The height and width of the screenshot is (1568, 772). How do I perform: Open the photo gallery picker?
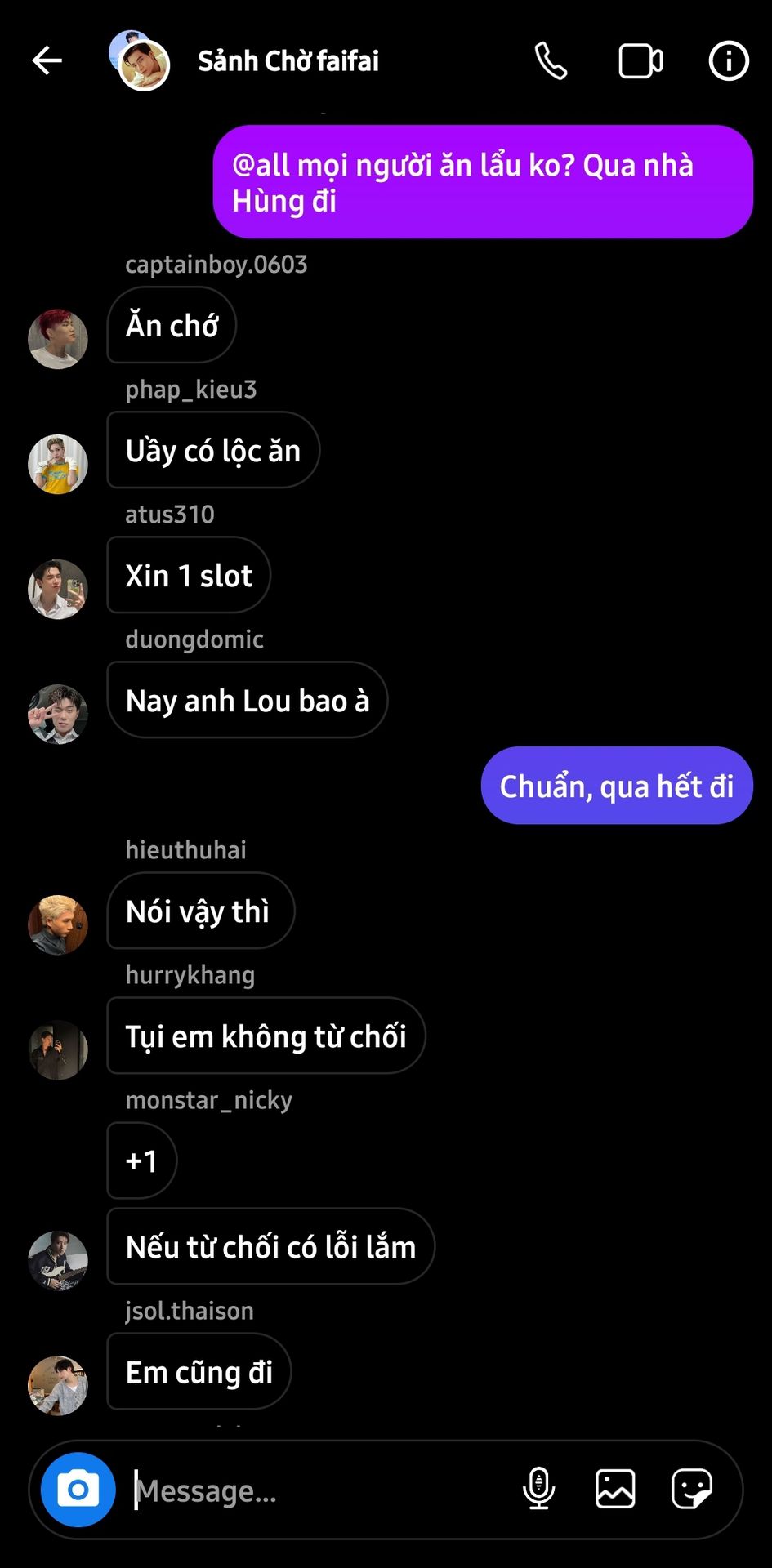pyautogui.click(x=615, y=1489)
